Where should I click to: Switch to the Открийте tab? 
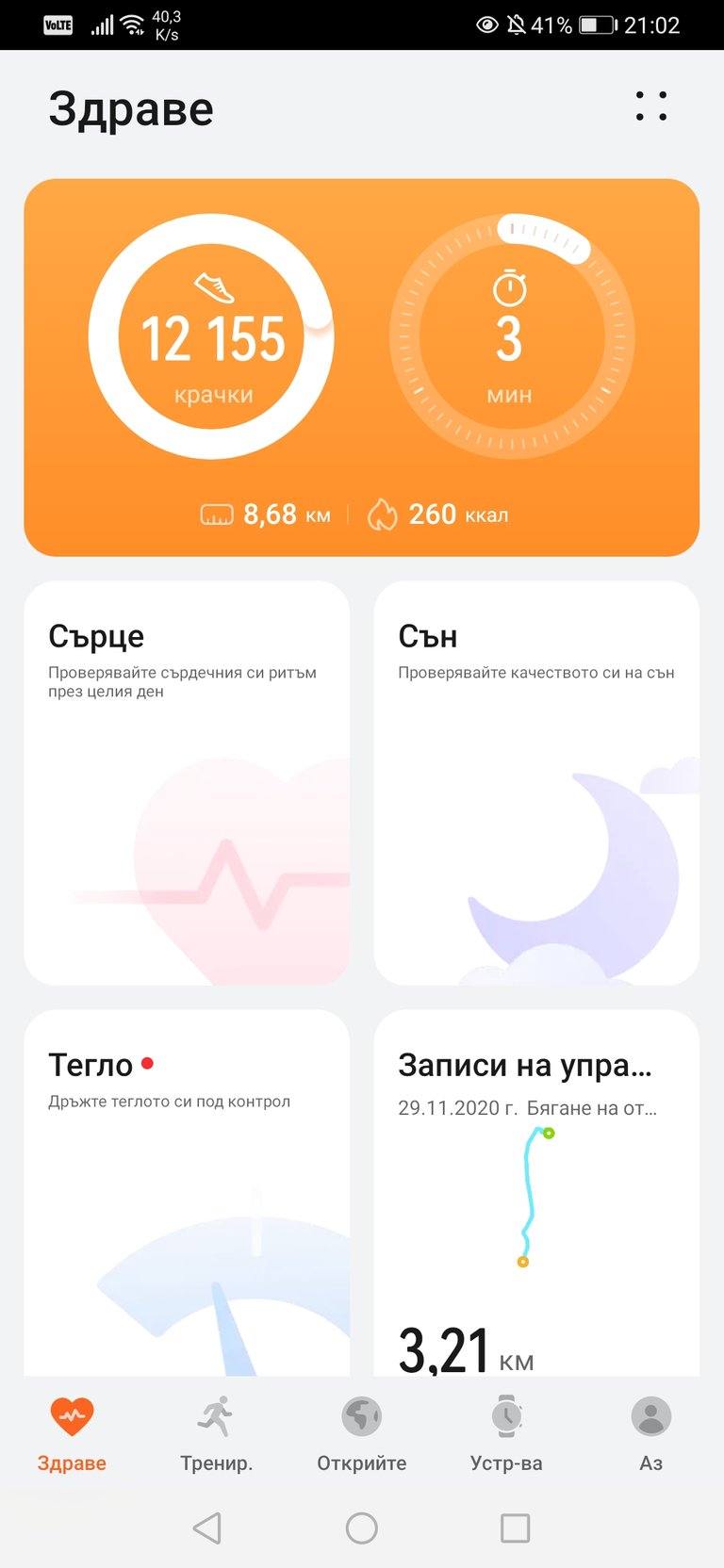(x=362, y=1434)
